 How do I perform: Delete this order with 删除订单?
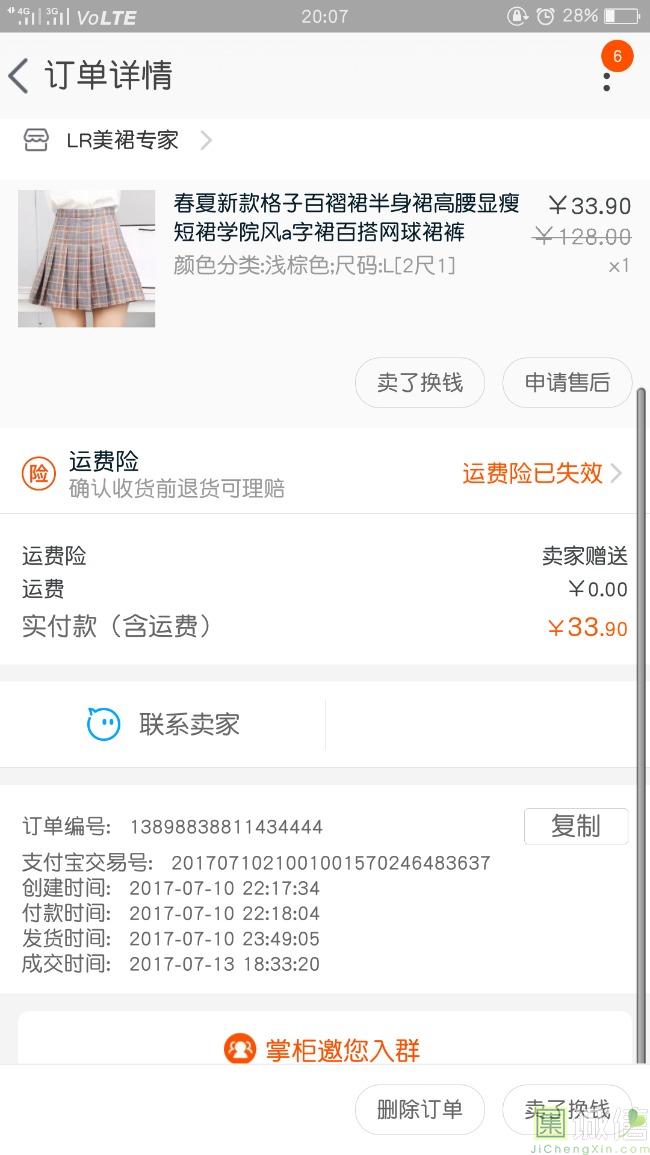tap(420, 1109)
